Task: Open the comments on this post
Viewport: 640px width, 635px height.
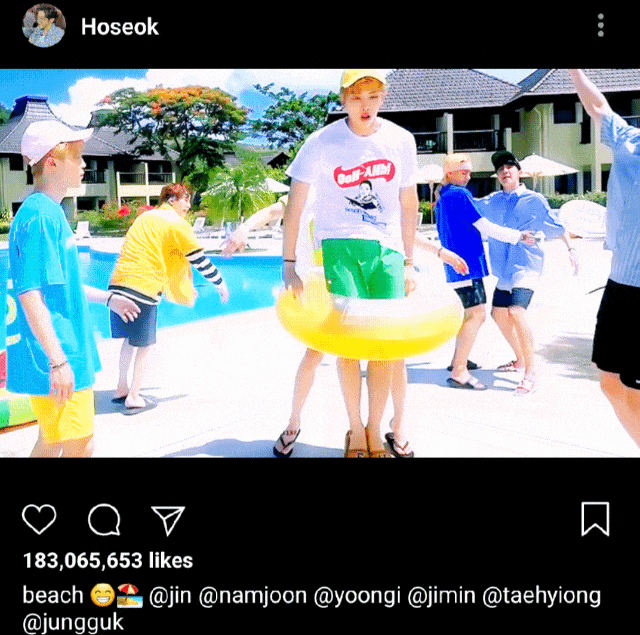Action: pos(103,519)
